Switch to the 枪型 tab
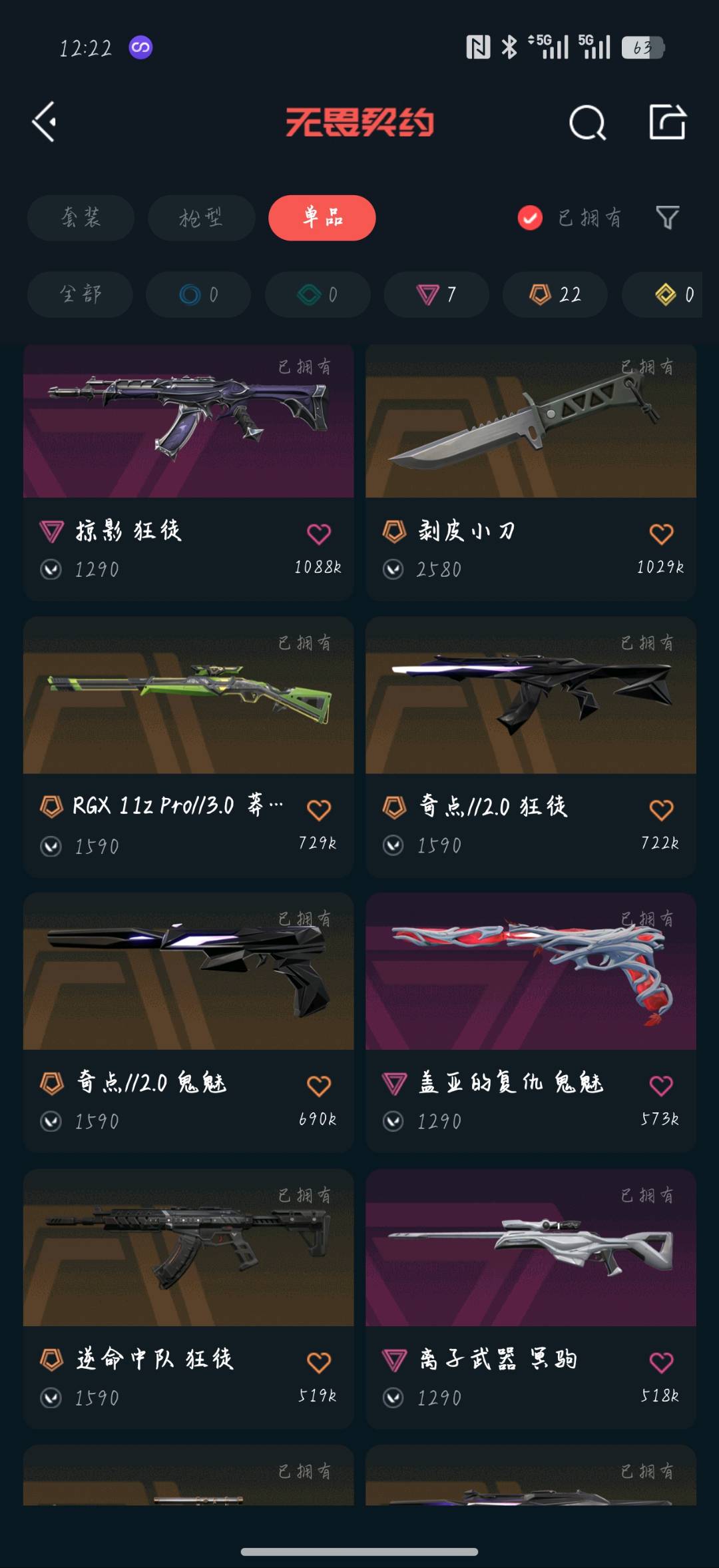This screenshot has height=1568, width=719. point(201,218)
